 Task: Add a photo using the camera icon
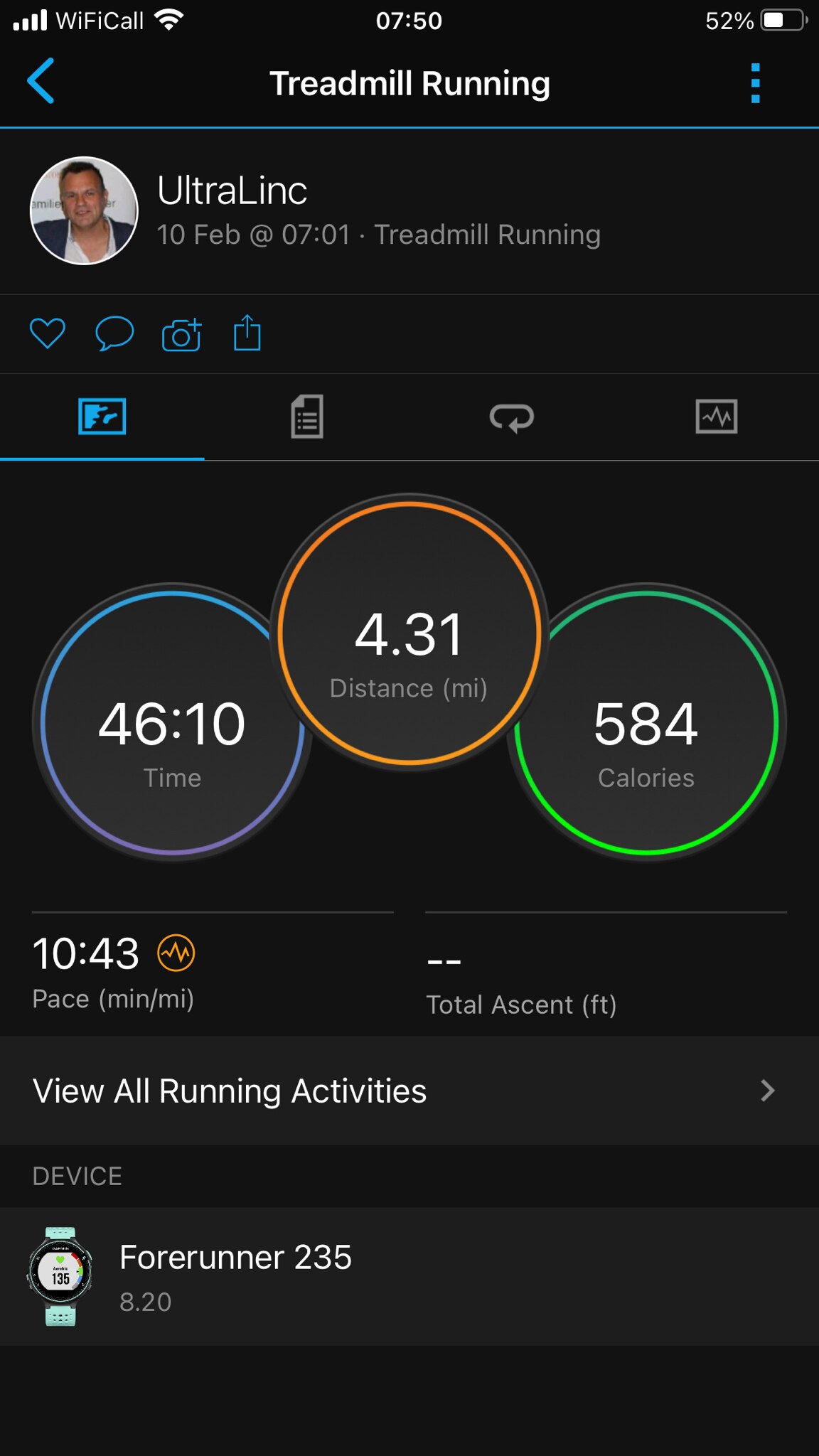(181, 333)
